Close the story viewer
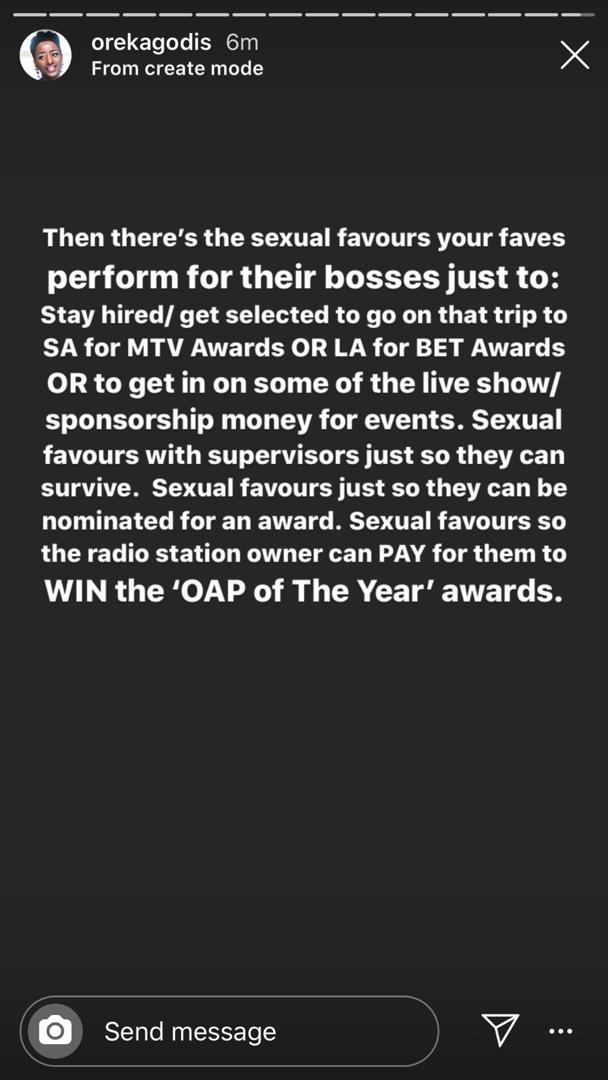 pos(574,55)
